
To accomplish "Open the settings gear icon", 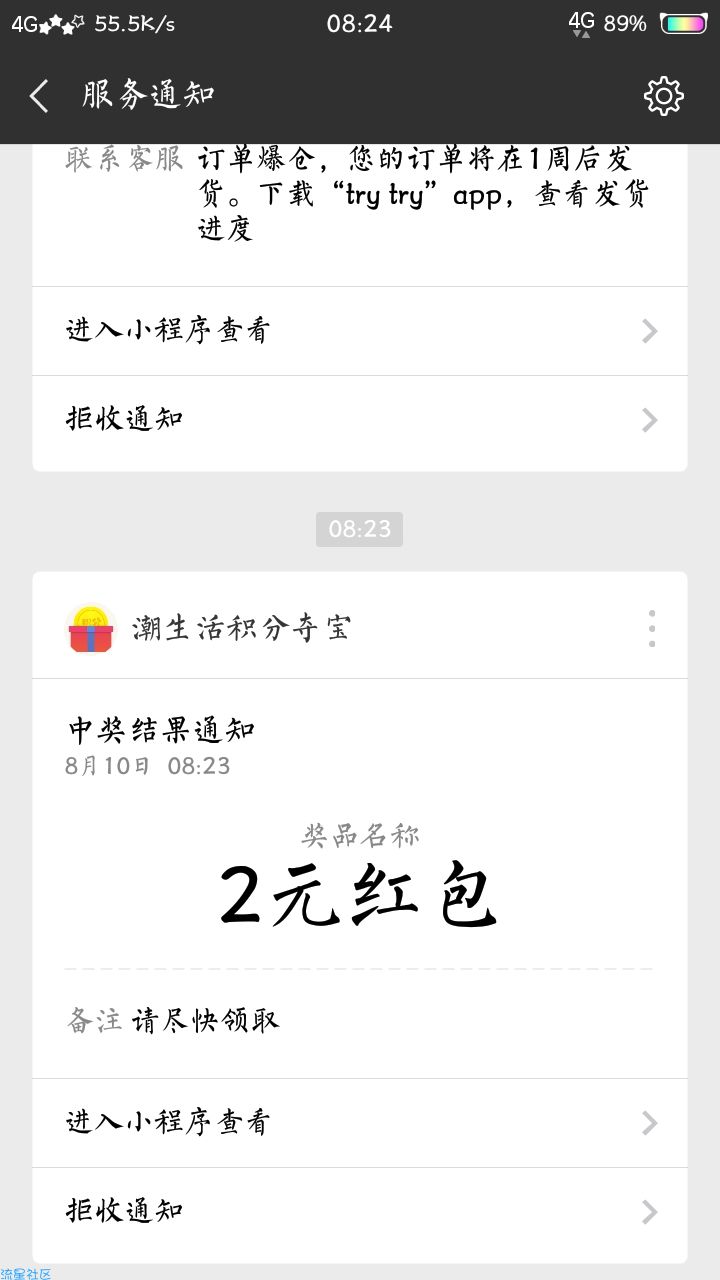I will coord(663,96).
